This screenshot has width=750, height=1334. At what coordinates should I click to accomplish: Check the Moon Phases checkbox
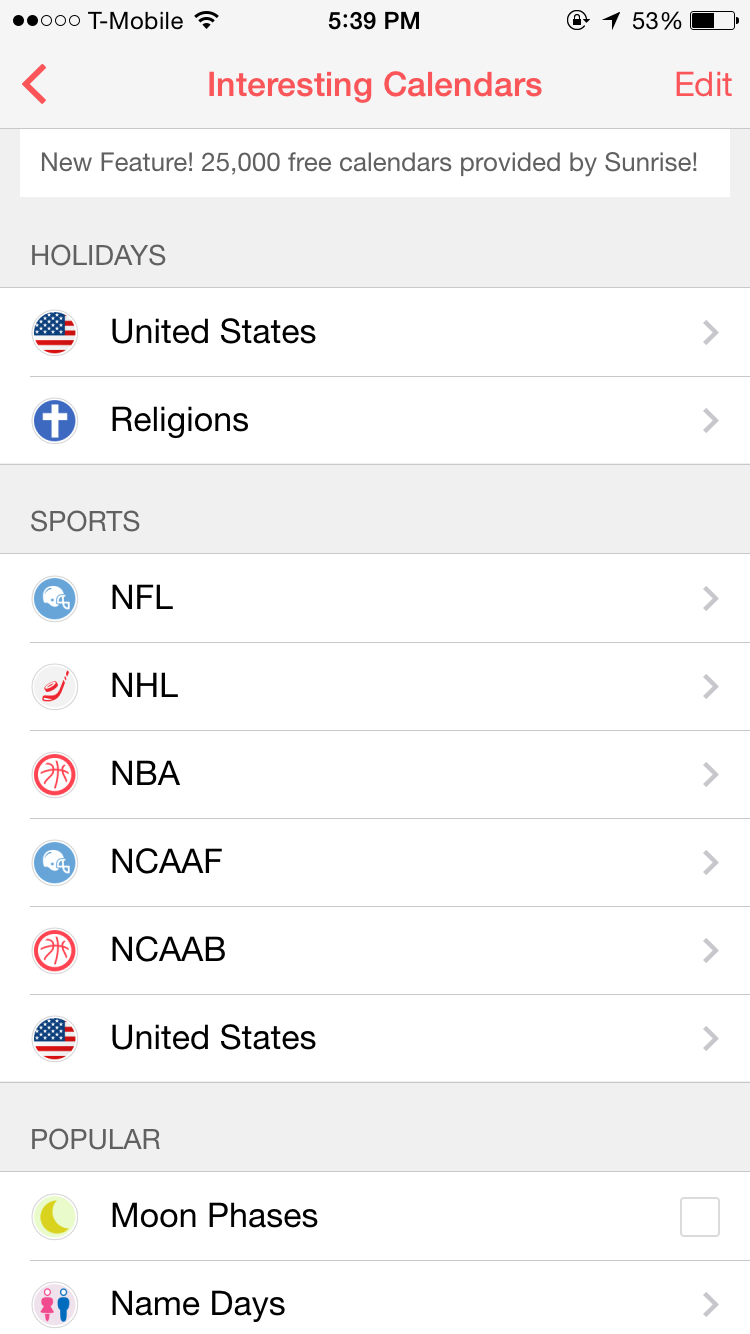tap(699, 1217)
